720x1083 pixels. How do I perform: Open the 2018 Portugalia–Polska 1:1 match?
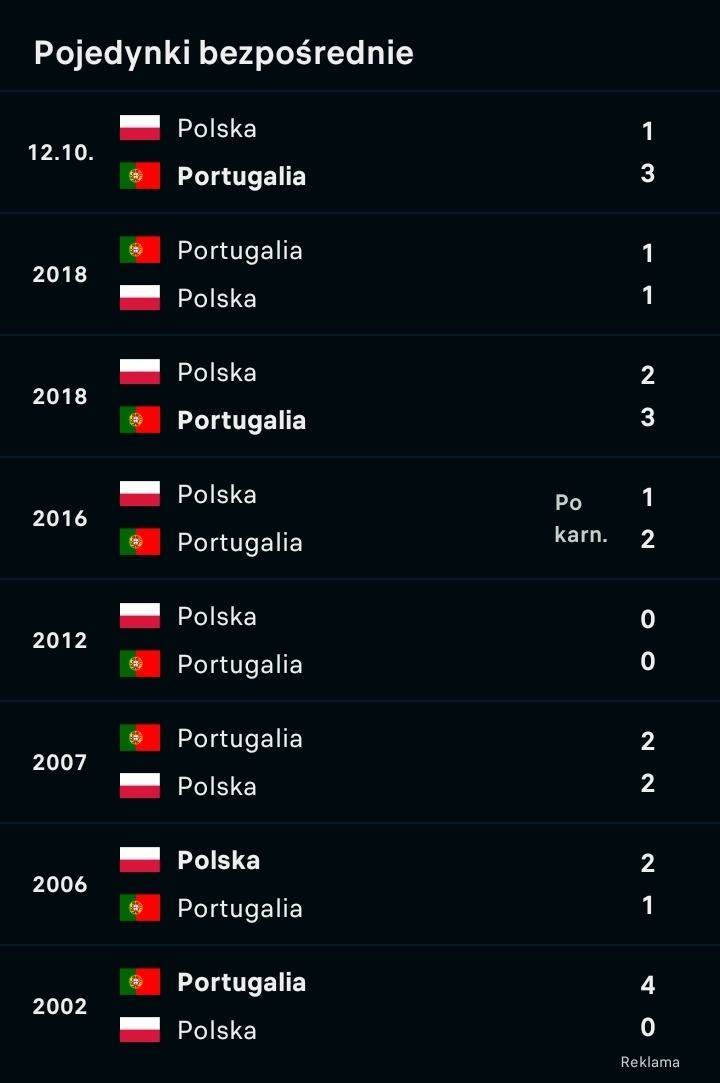360,274
